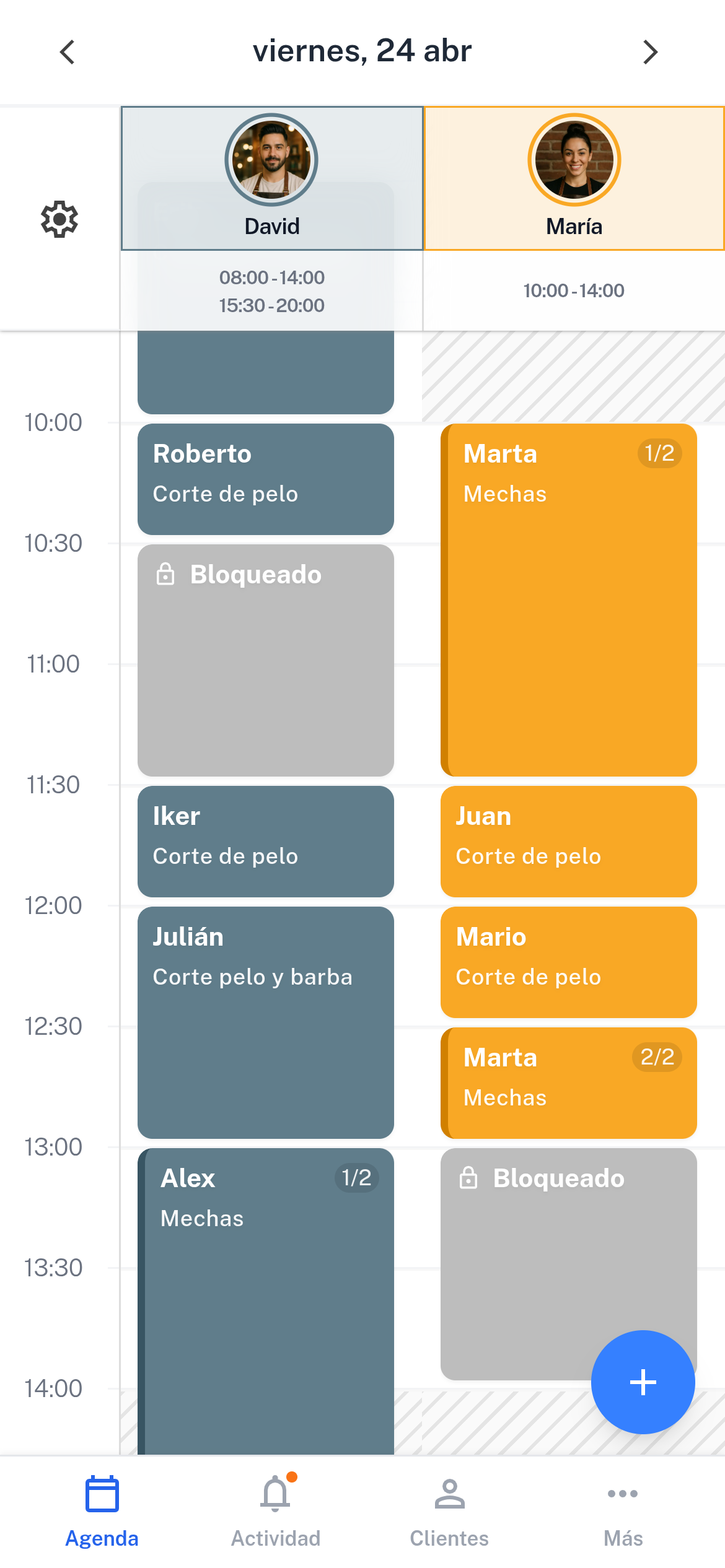Open Mario's Corte de pelo appointment
725x1568 pixels.
[568, 962]
